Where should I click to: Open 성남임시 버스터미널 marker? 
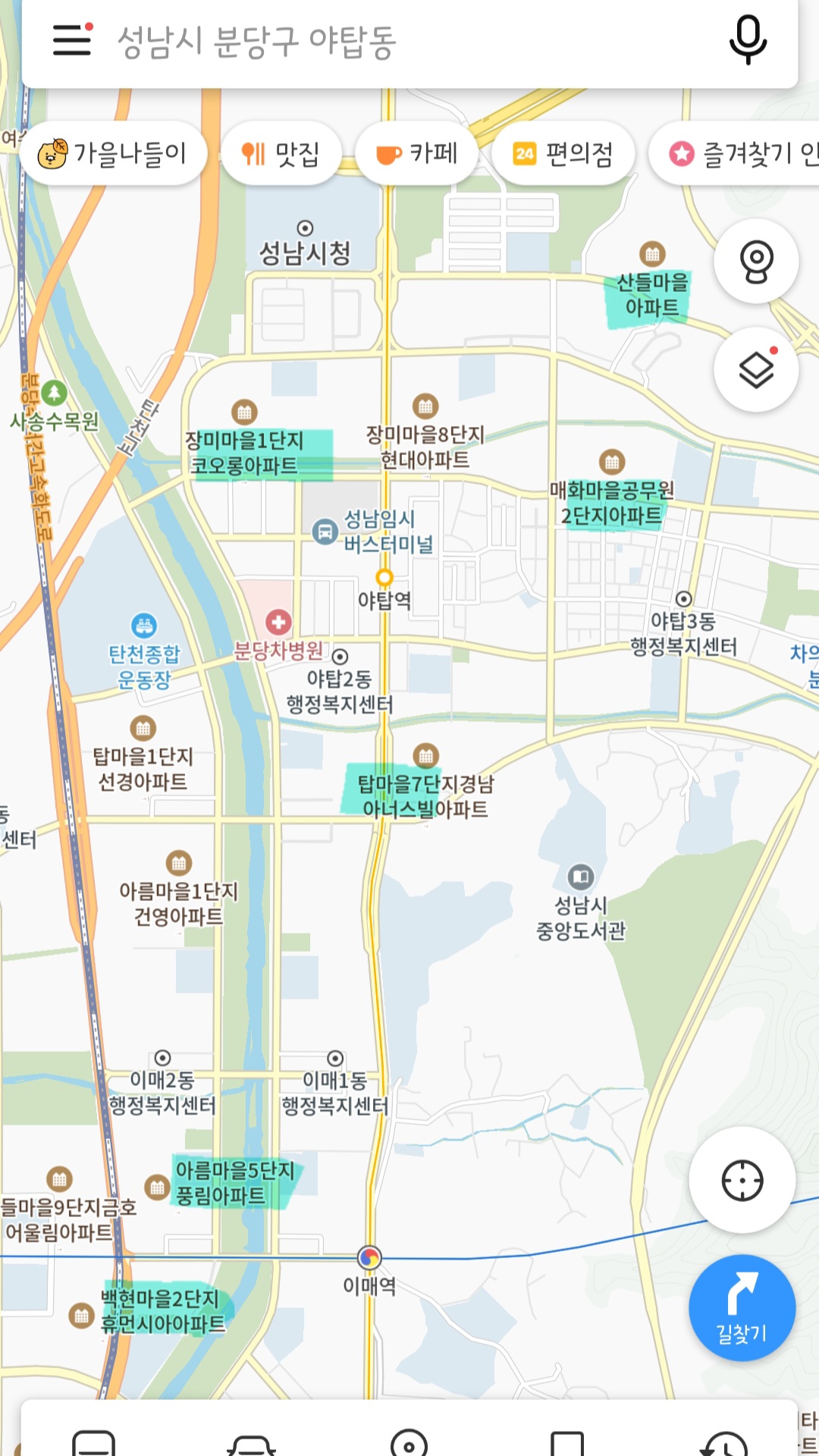[325, 532]
